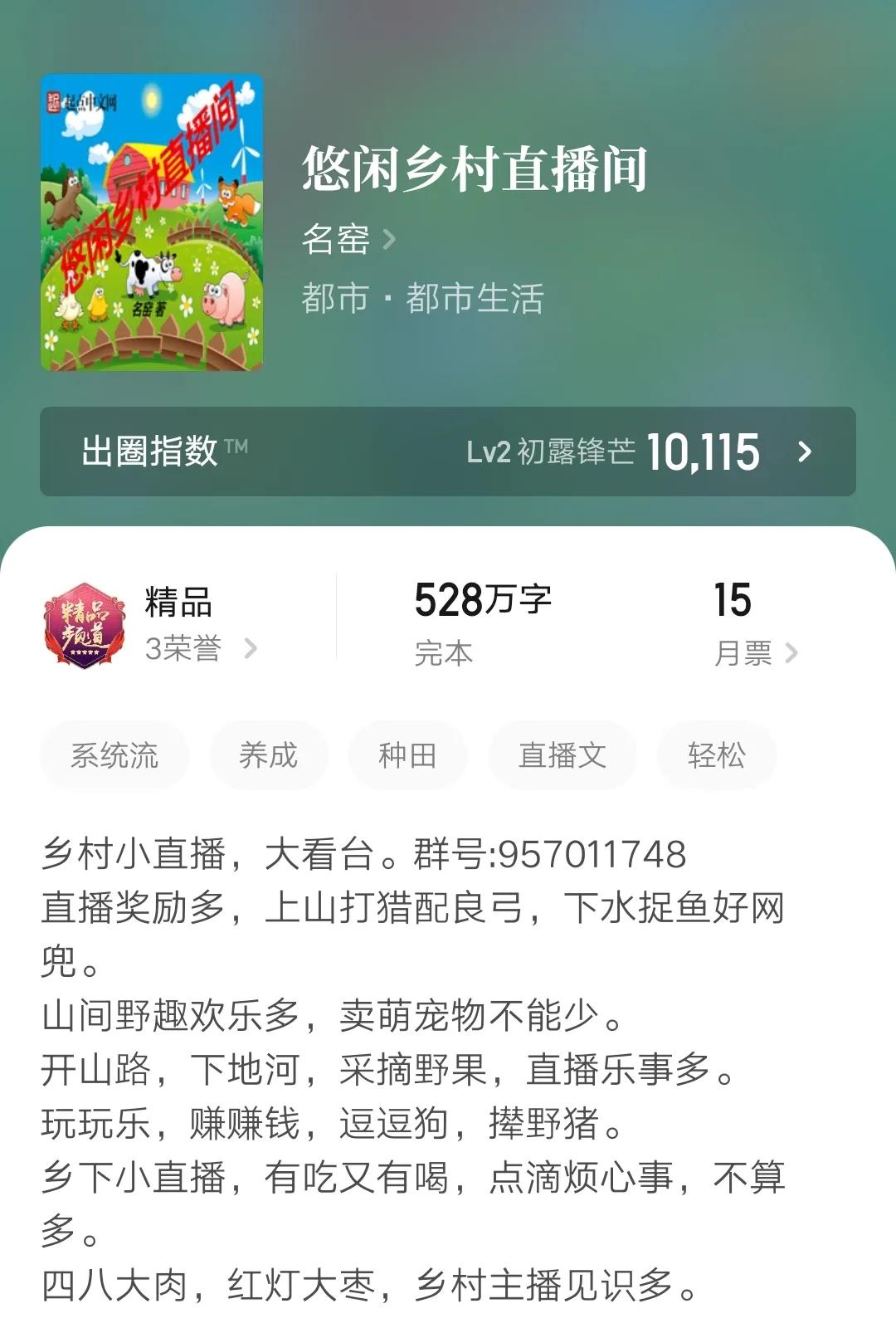
Task: Select the 系统流 tag
Action: pyautogui.click(x=114, y=755)
